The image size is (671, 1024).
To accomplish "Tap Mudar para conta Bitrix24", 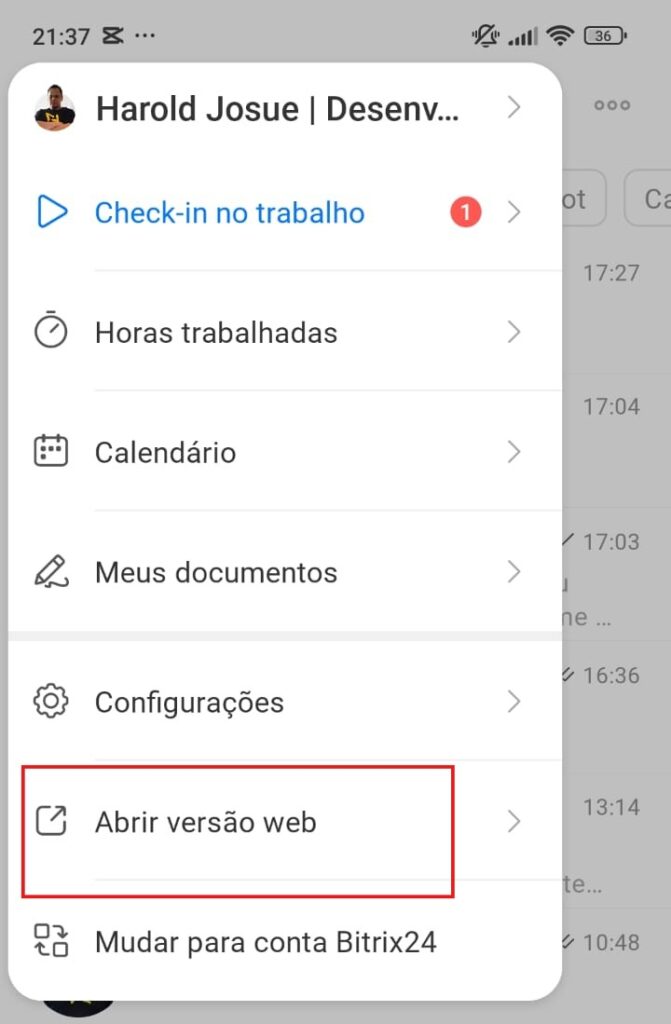I will 265,942.
